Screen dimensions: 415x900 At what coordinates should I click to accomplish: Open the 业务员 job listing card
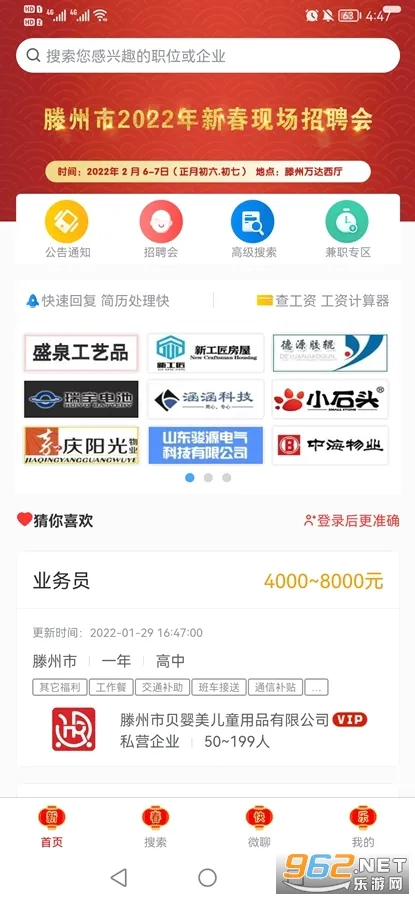(208, 658)
